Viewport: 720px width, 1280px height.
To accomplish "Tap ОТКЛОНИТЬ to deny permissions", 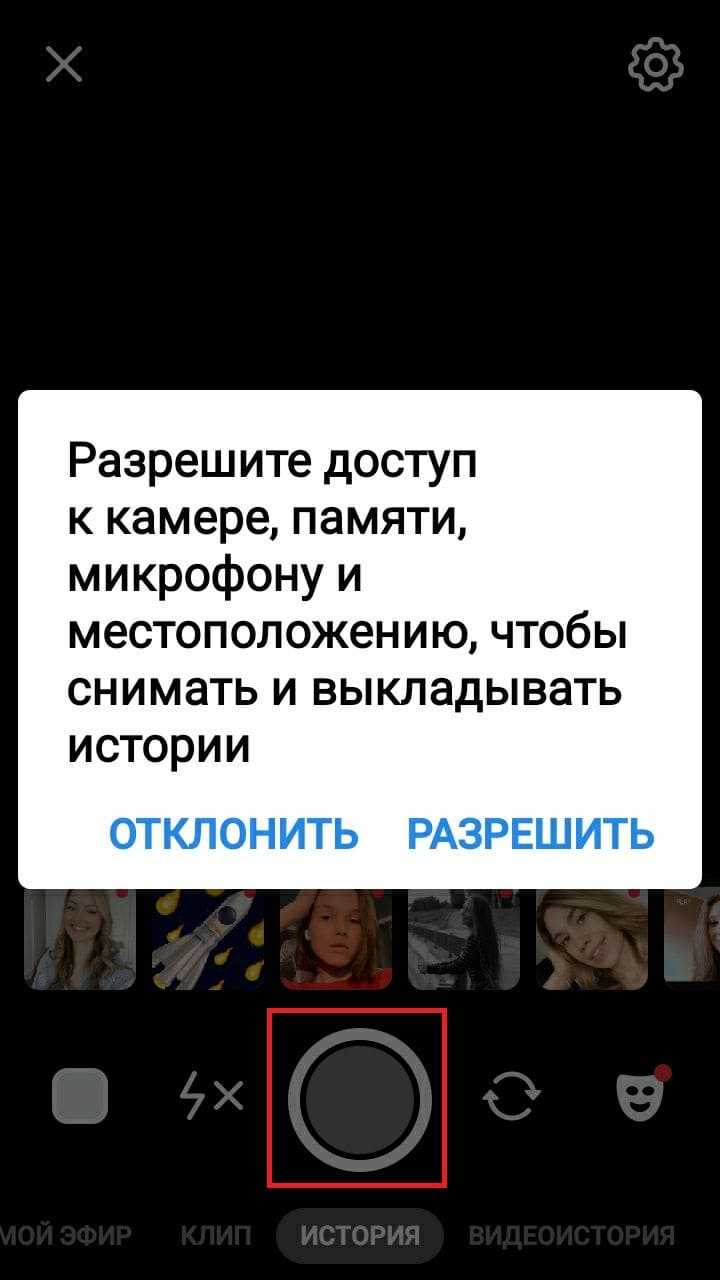I will click(x=233, y=832).
